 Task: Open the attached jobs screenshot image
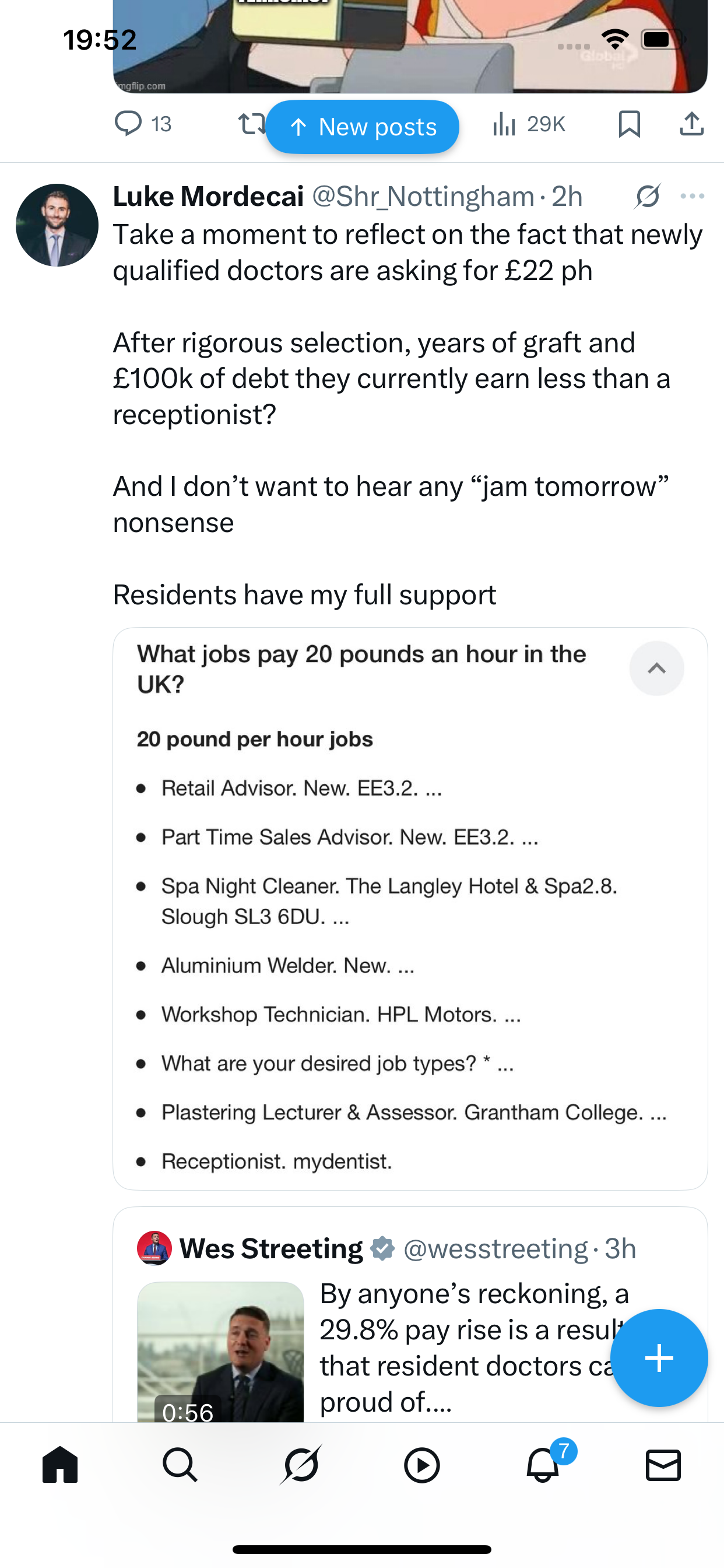pos(410,908)
